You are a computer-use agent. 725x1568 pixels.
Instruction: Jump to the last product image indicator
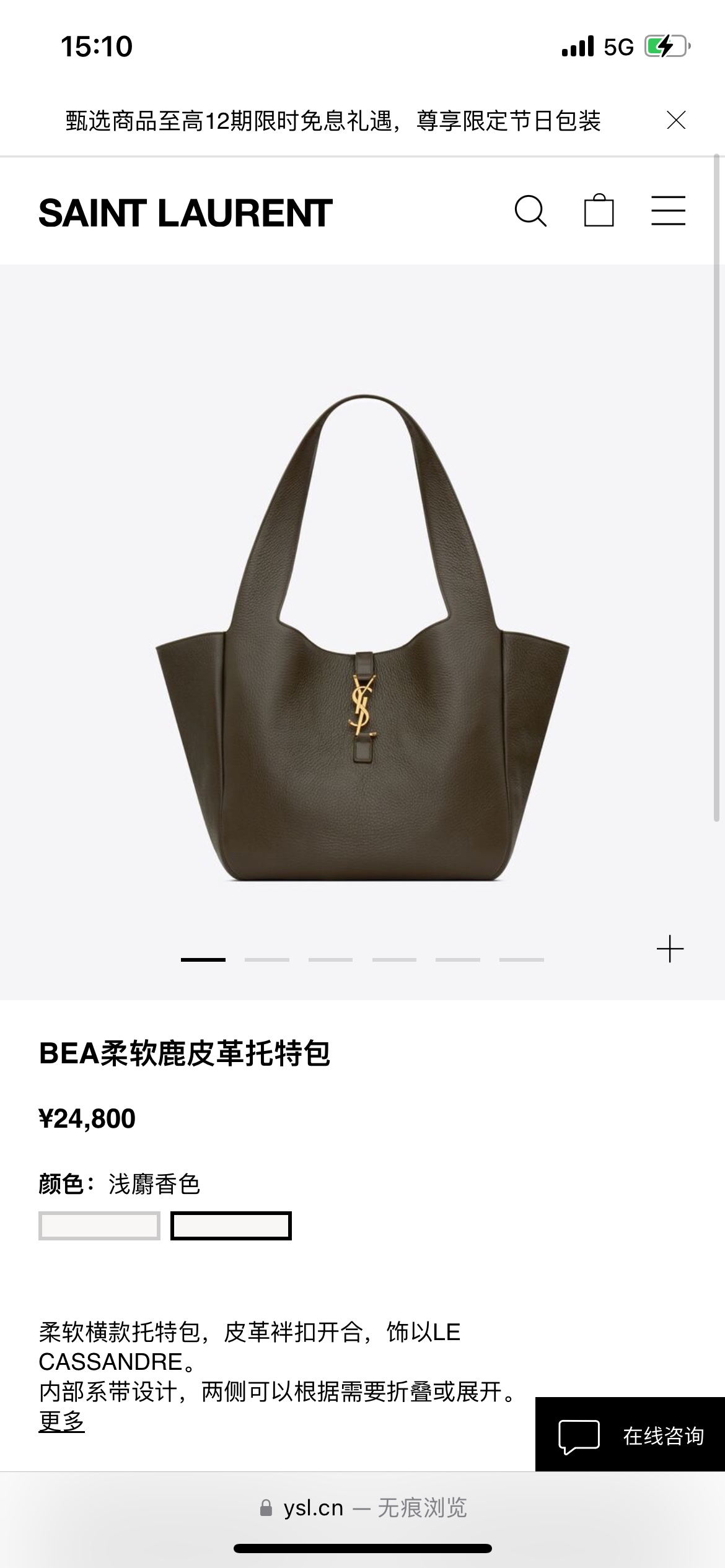[x=521, y=959]
